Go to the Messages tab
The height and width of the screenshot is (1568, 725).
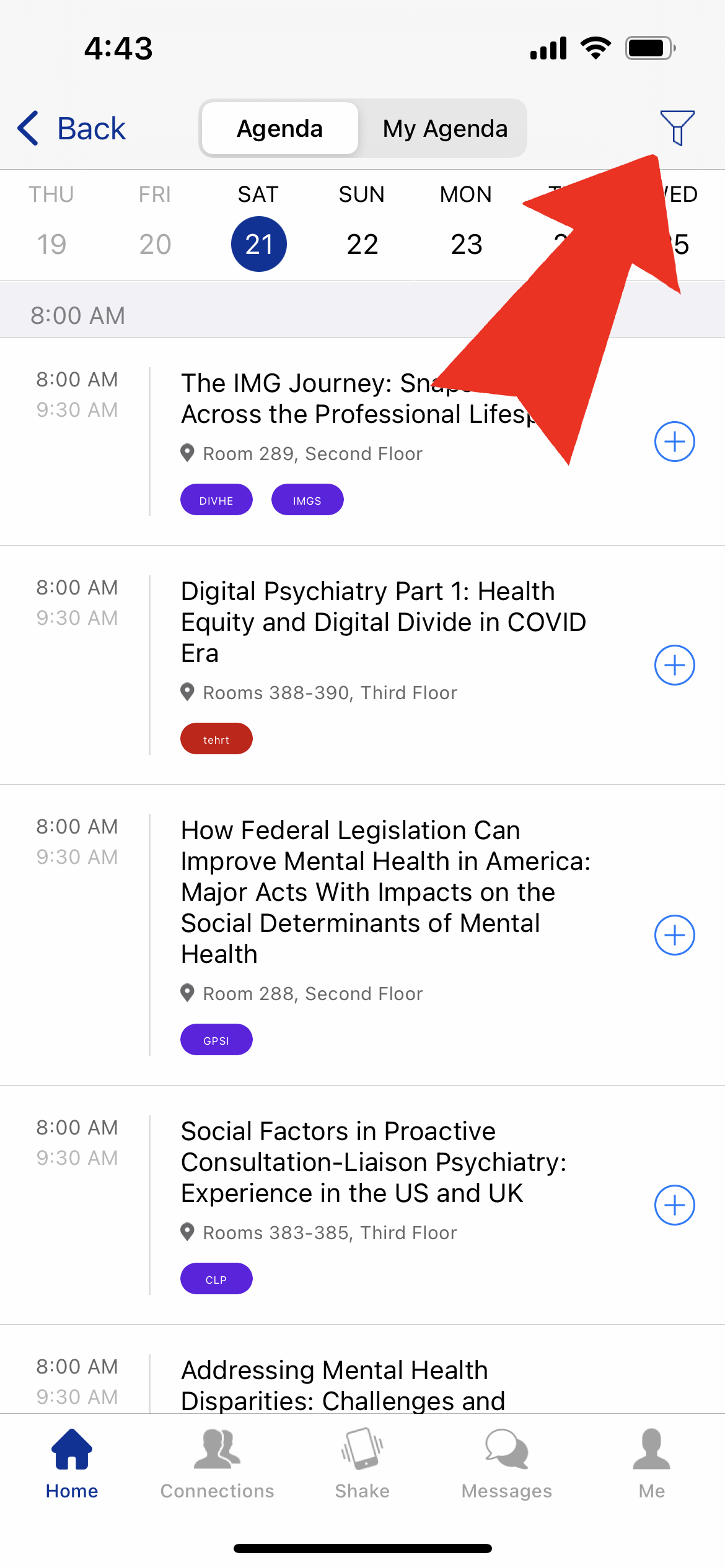tap(507, 1464)
